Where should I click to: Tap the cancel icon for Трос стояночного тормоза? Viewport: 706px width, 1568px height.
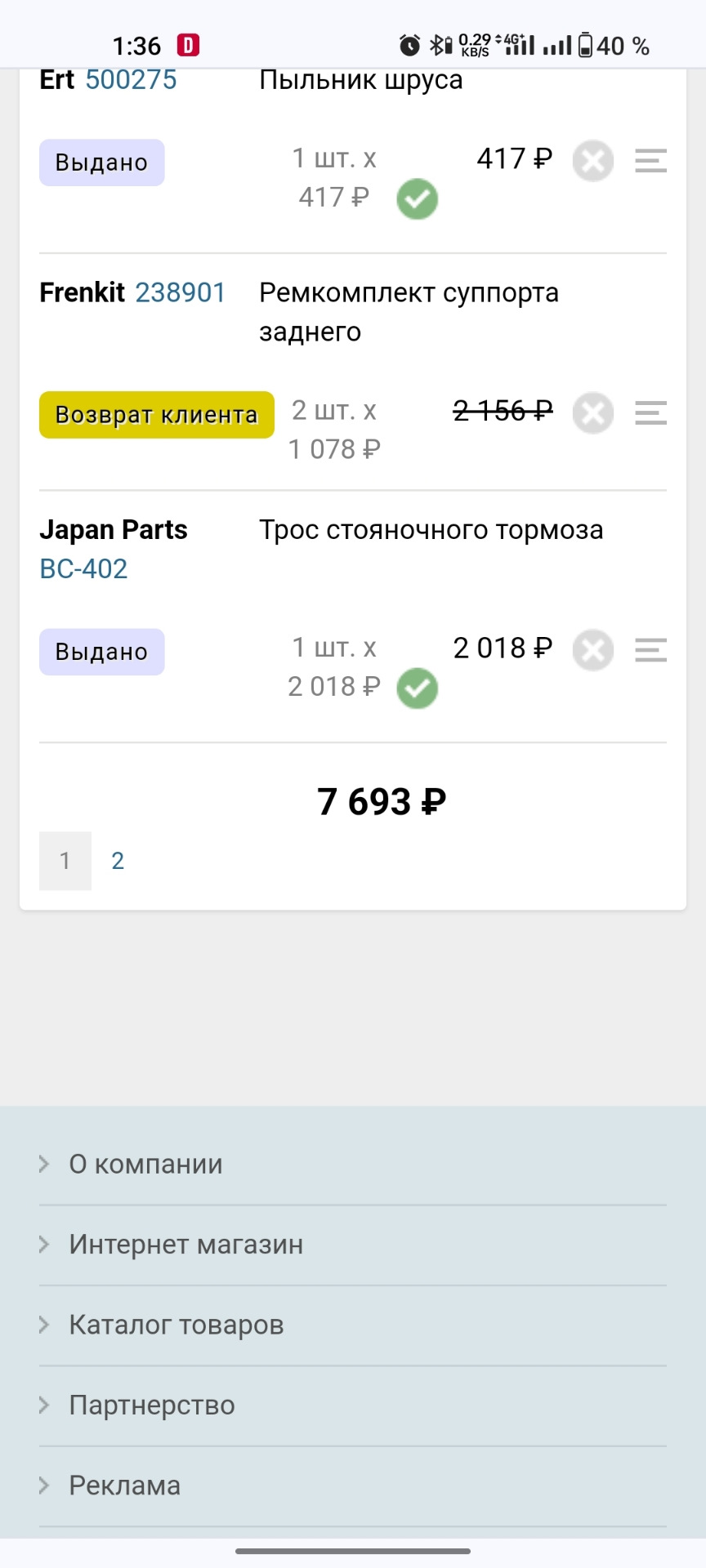[x=593, y=650]
